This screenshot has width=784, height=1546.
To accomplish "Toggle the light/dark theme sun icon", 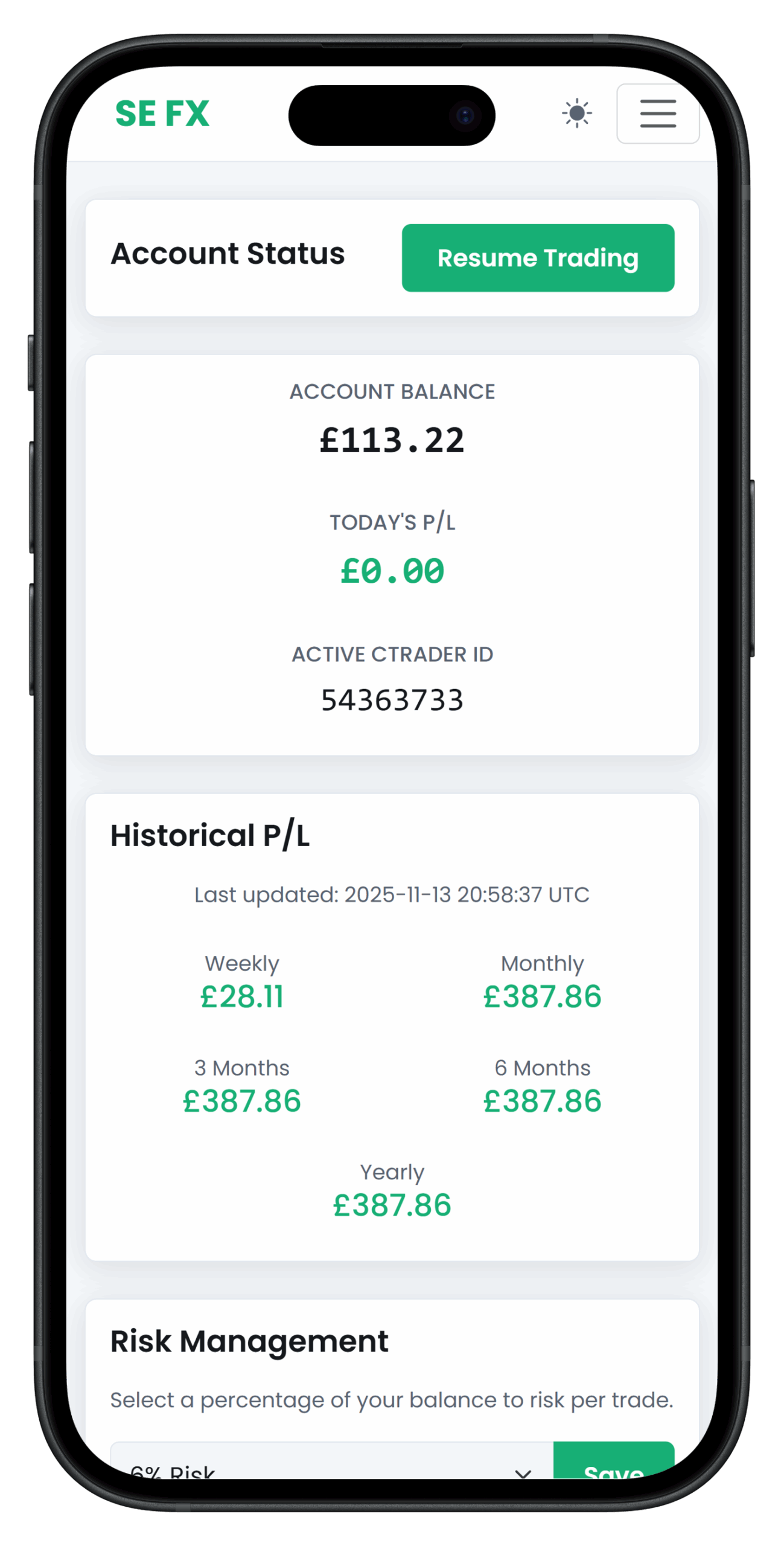I will pyautogui.click(x=576, y=114).
